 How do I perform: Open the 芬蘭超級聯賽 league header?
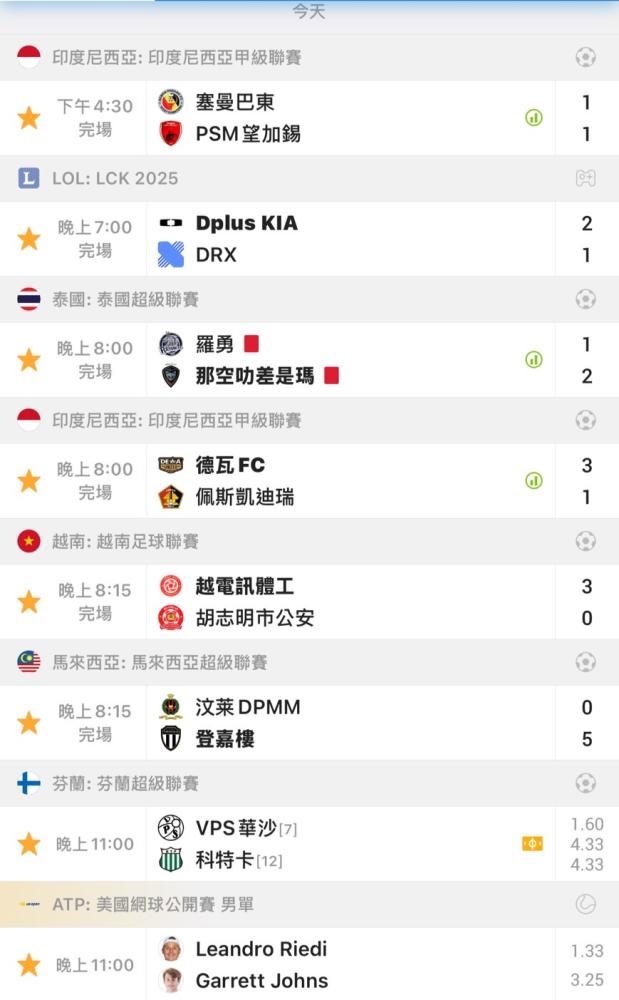click(x=309, y=783)
